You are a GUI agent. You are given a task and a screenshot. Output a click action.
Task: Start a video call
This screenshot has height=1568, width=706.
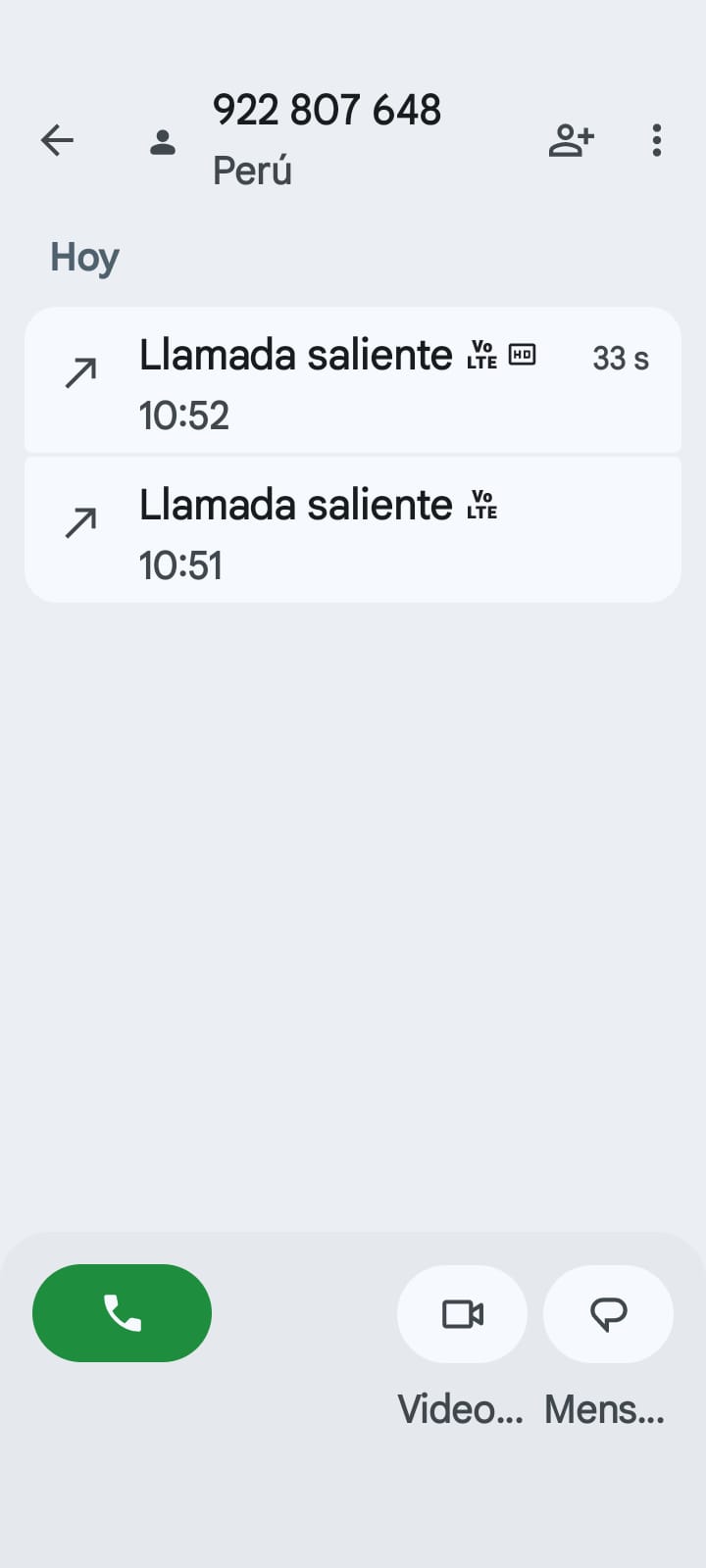click(x=462, y=1314)
